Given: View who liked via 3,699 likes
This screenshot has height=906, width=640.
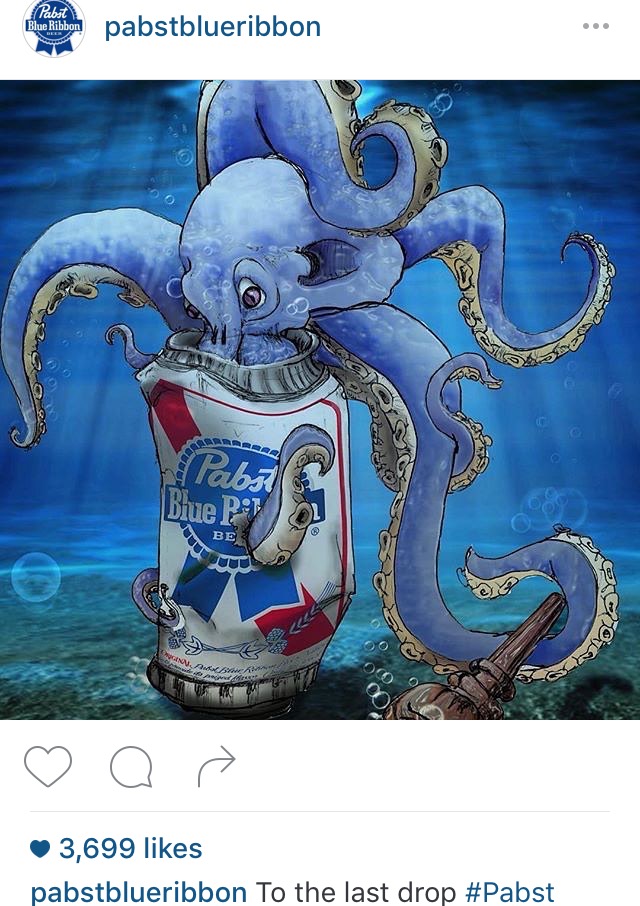Looking at the screenshot, I should pyautogui.click(x=130, y=849).
